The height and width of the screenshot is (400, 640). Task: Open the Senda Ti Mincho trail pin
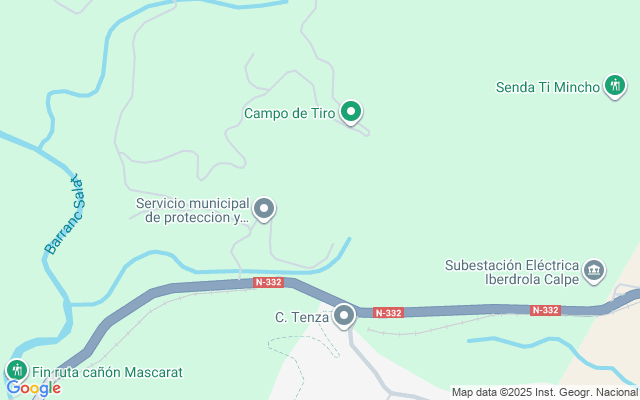(616, 87)
